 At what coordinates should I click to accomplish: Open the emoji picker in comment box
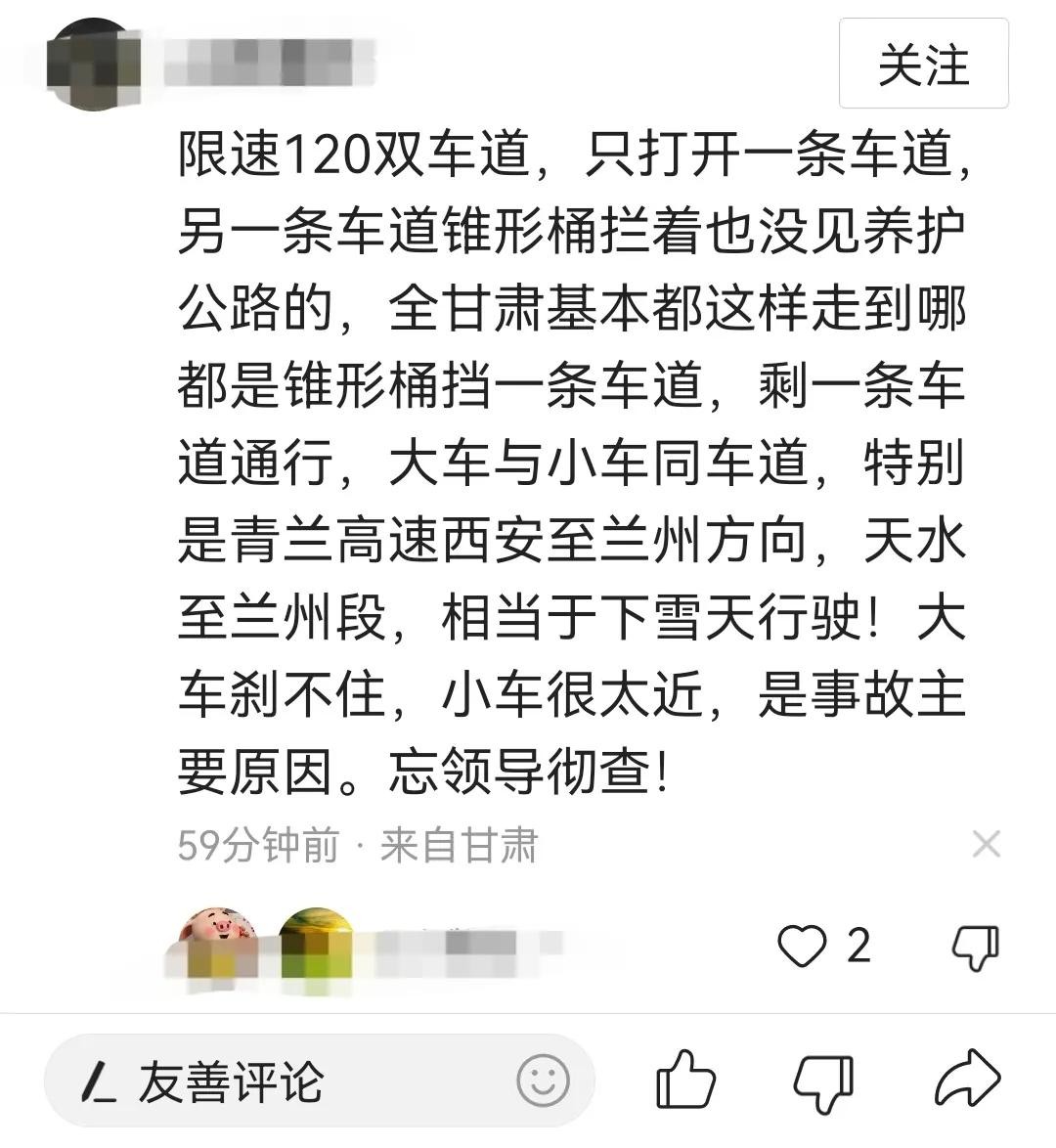(544, 1082)
